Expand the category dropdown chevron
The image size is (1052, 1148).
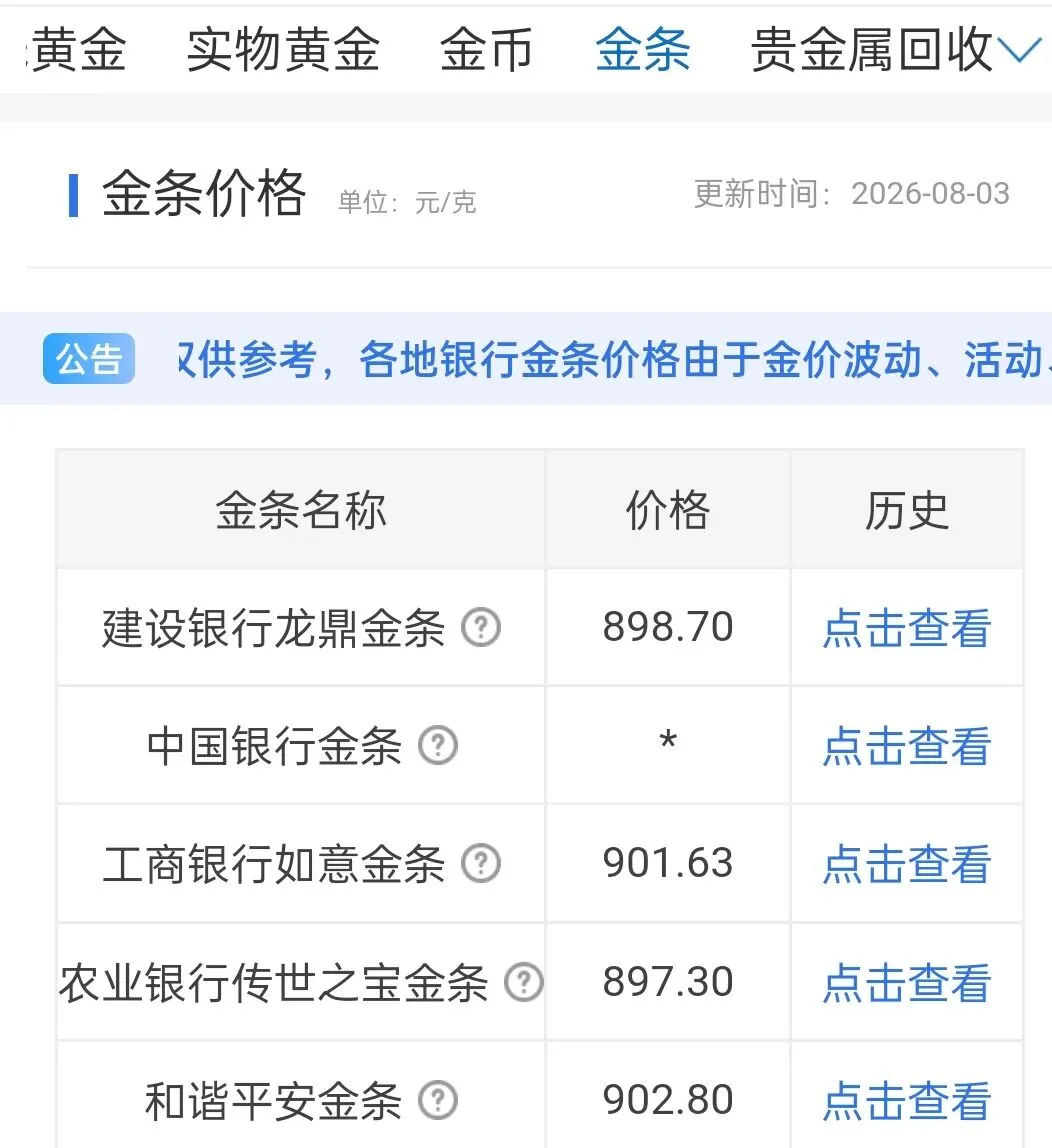[x=1020, y=50]
